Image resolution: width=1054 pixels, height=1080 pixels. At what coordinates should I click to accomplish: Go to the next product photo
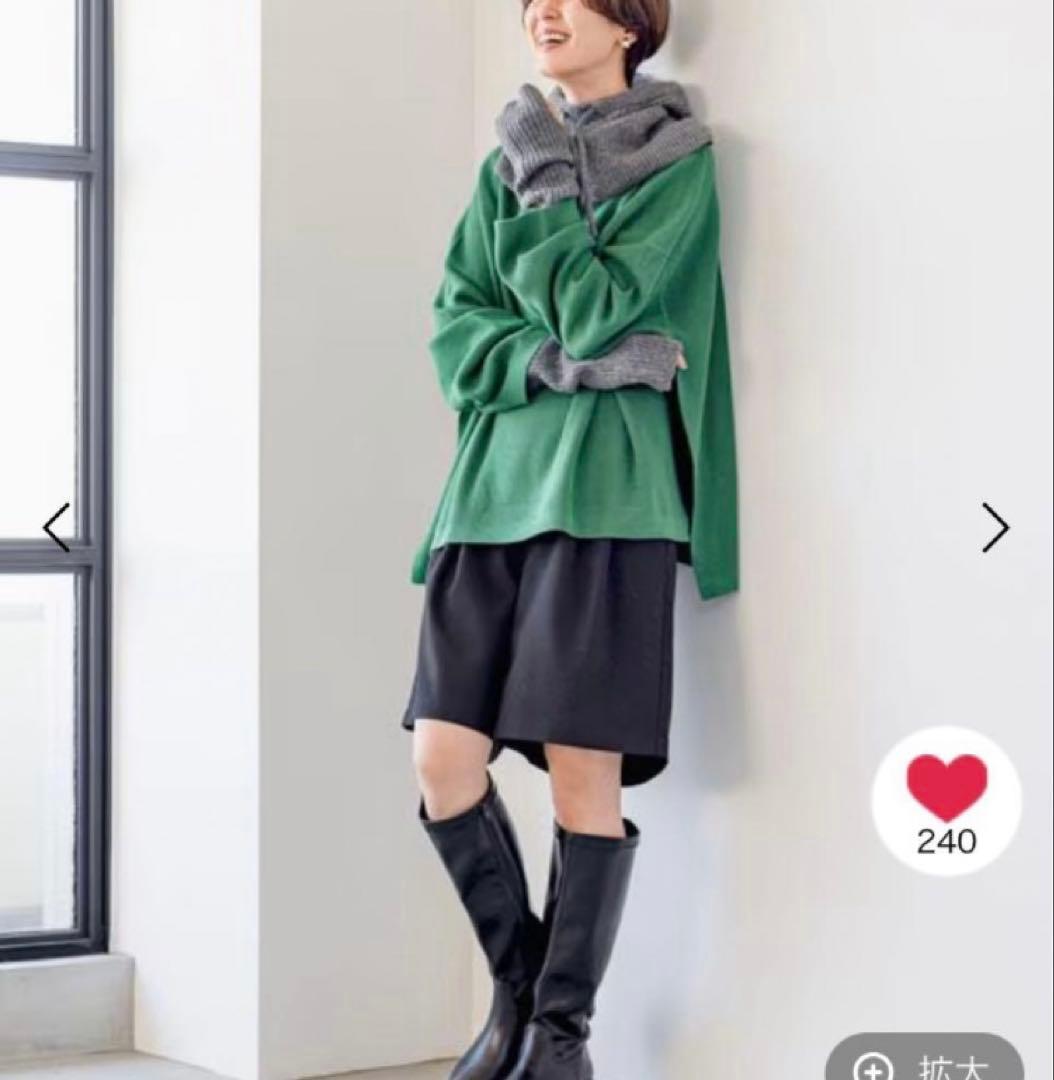pos(995,527)
